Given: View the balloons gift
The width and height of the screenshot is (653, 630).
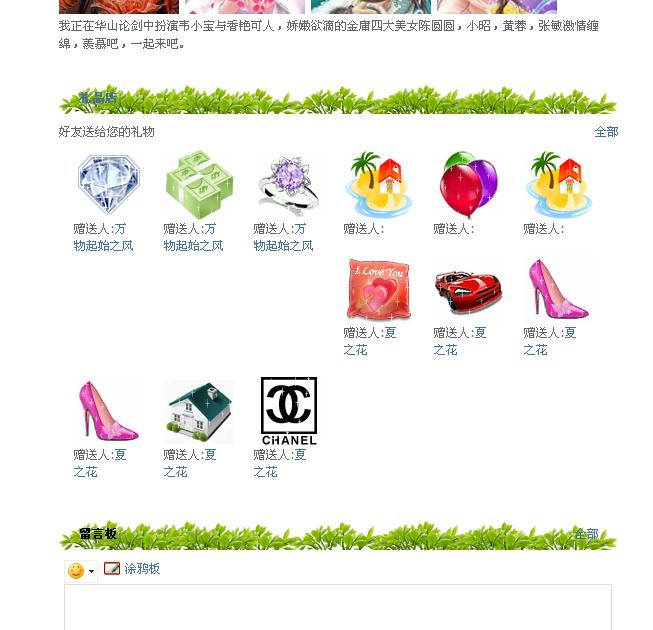Looking at the screenshot, I should pyautogui.click(x=468, y=184).
